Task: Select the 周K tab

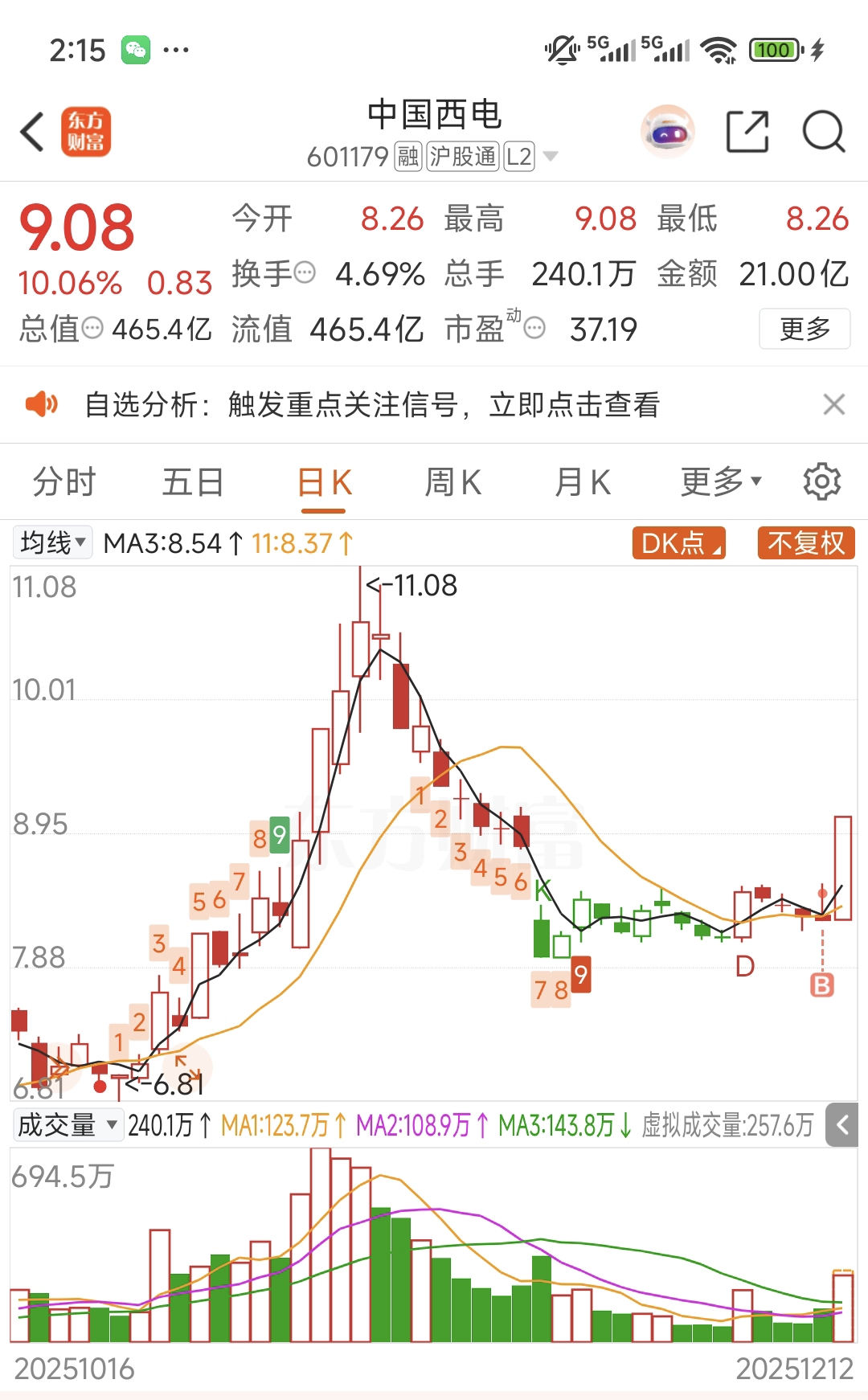Action: (452, 482)
